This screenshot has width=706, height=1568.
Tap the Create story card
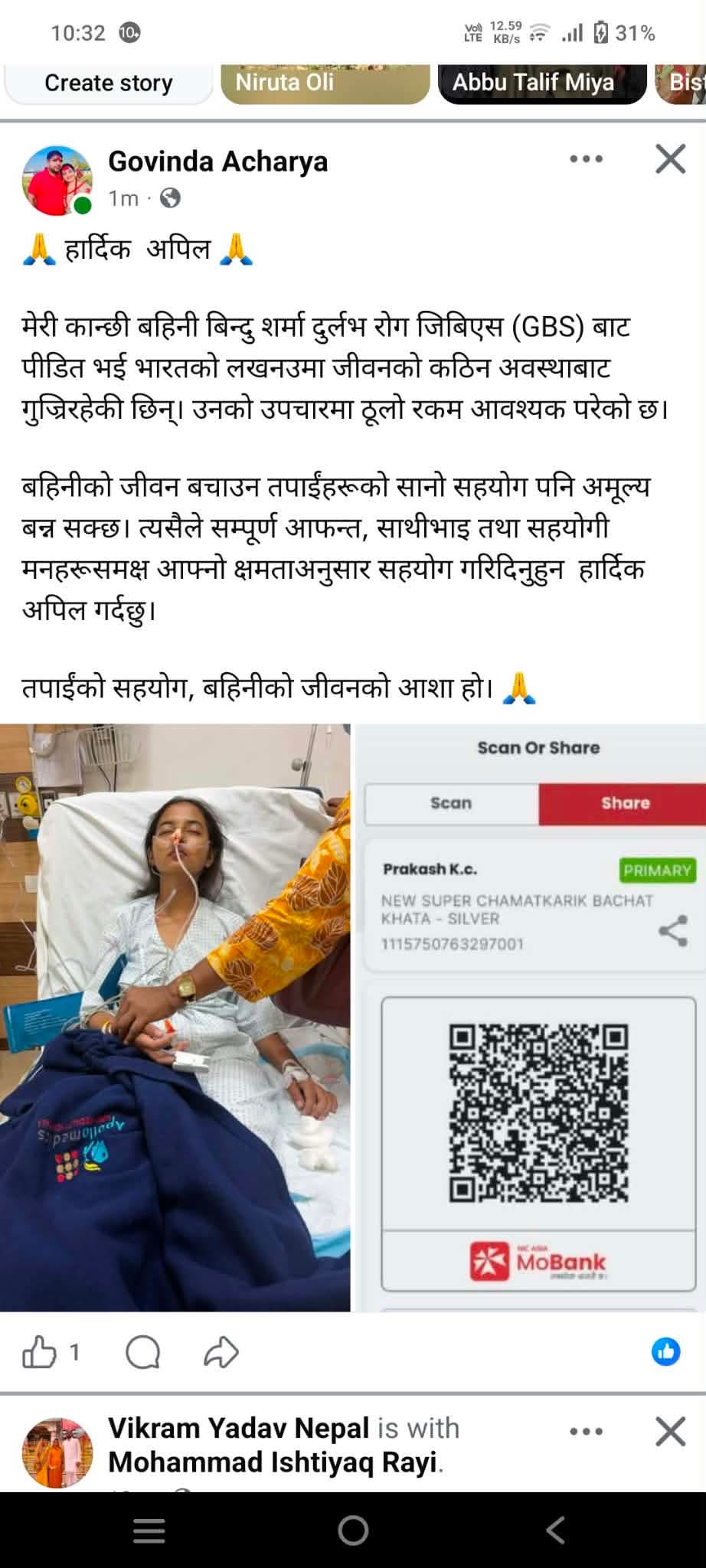[108, 83]
